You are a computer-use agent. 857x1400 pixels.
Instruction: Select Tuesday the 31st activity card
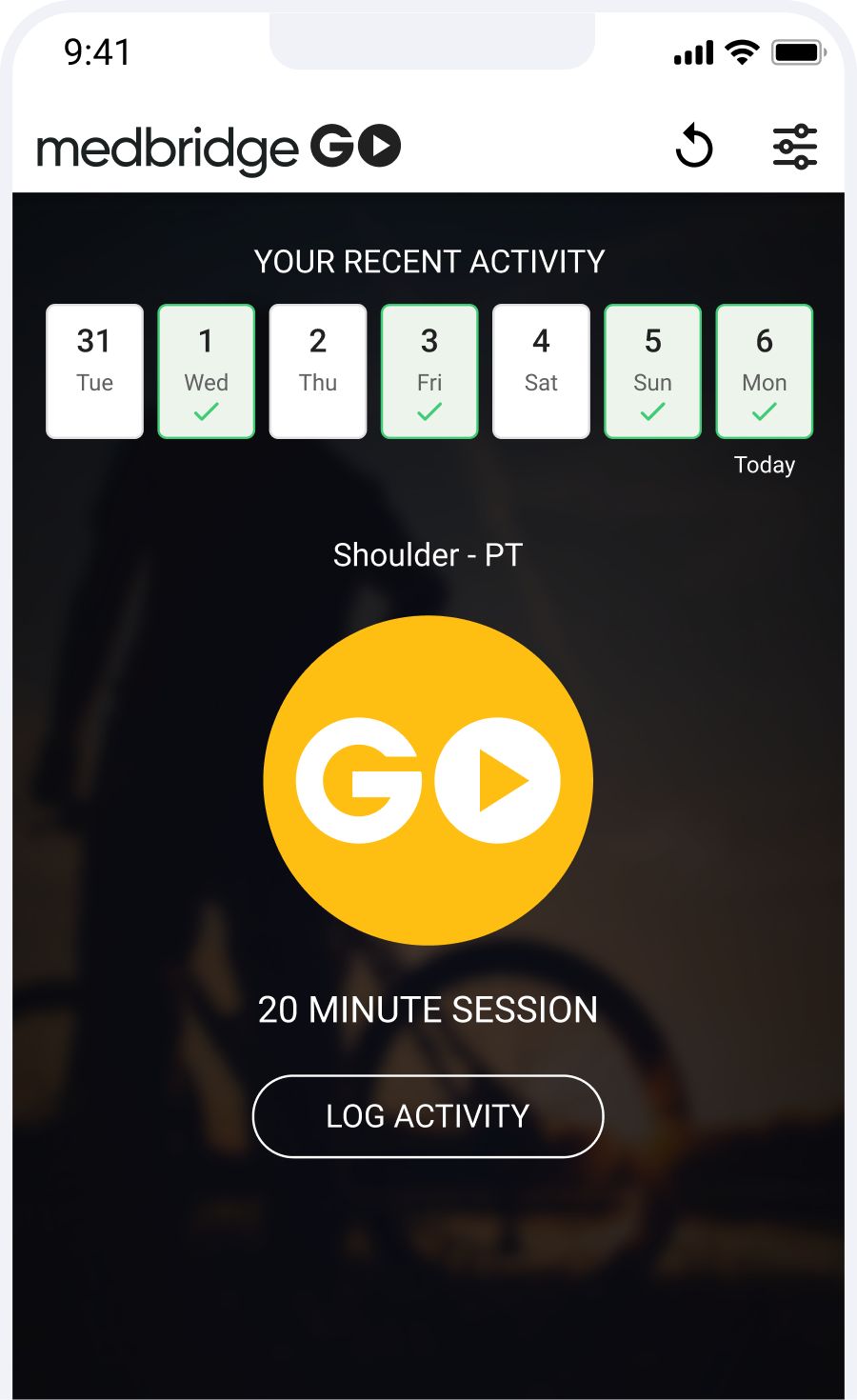point(94,370)
